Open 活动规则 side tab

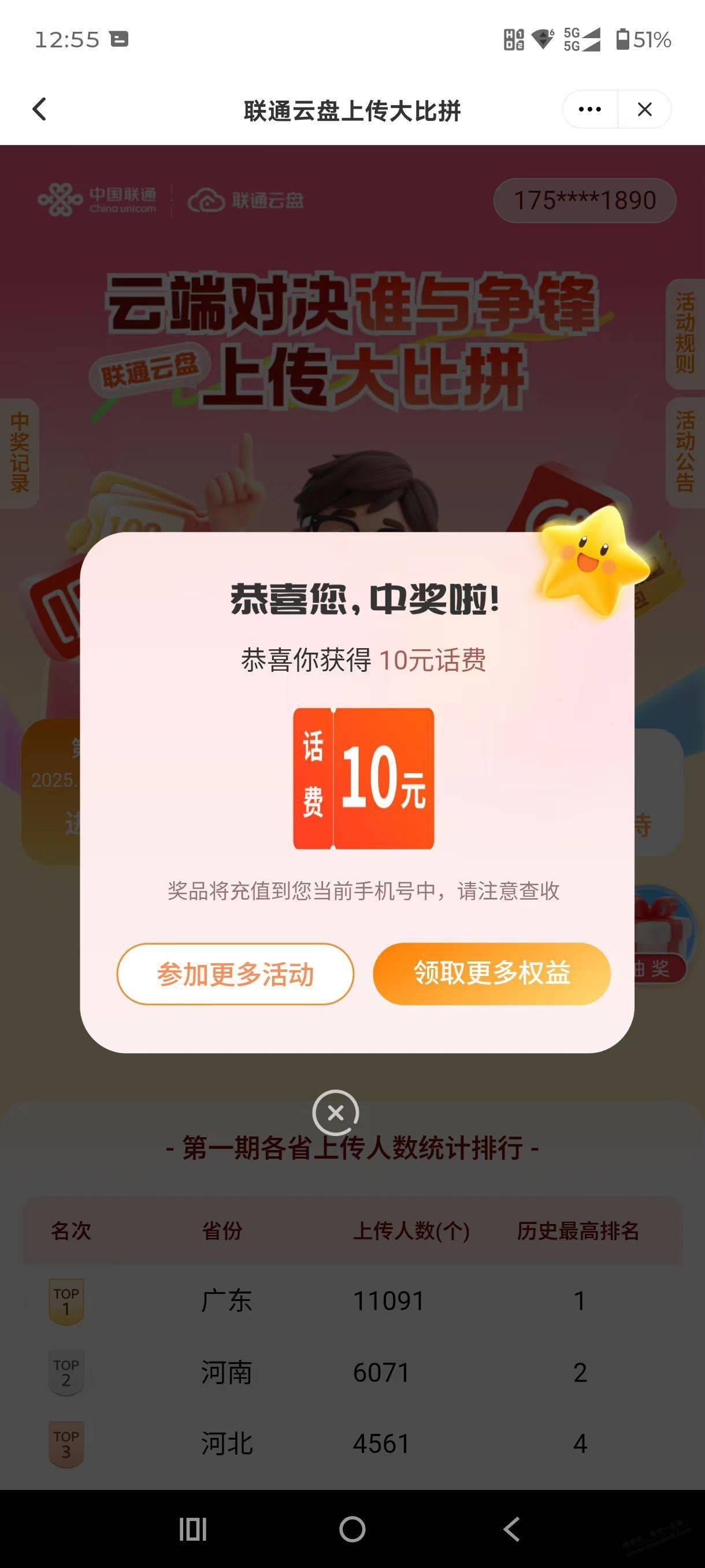pos(685,334)
